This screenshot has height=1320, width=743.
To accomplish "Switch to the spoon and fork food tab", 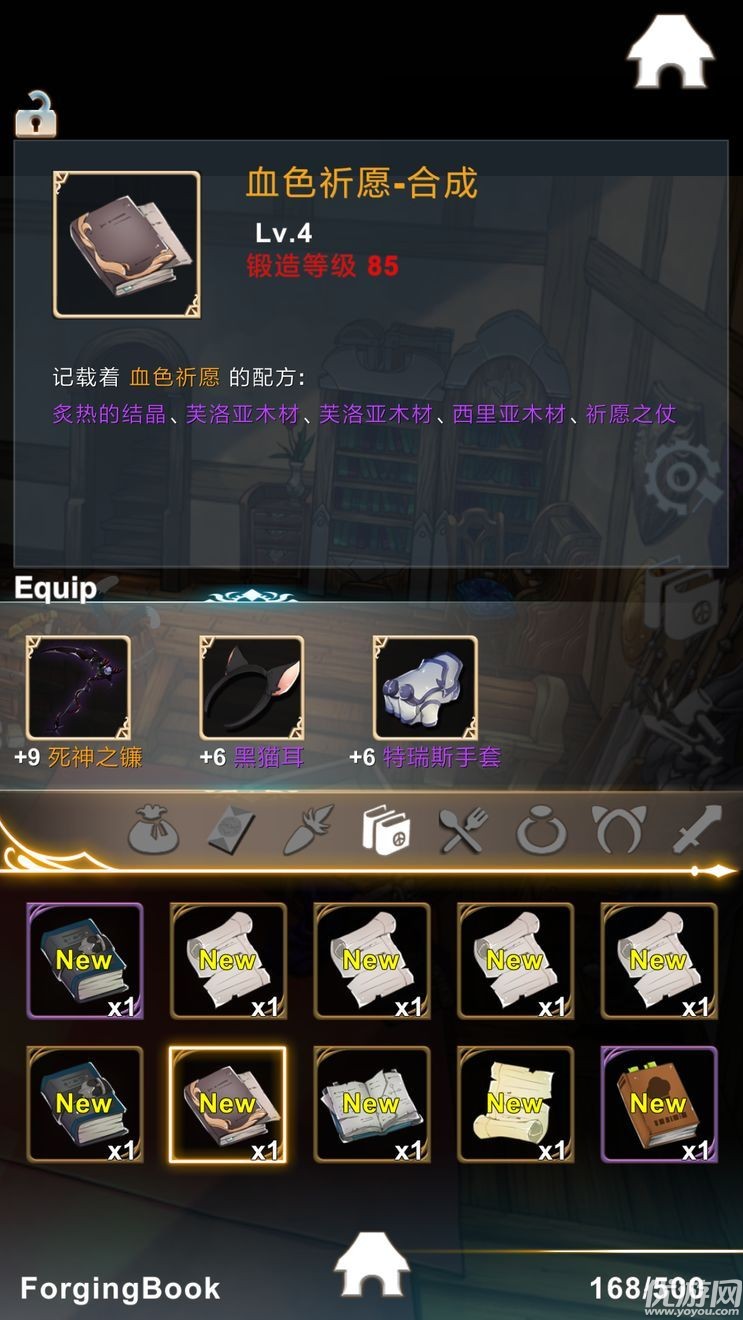I will pyautogui.click(x=463, y=830).
